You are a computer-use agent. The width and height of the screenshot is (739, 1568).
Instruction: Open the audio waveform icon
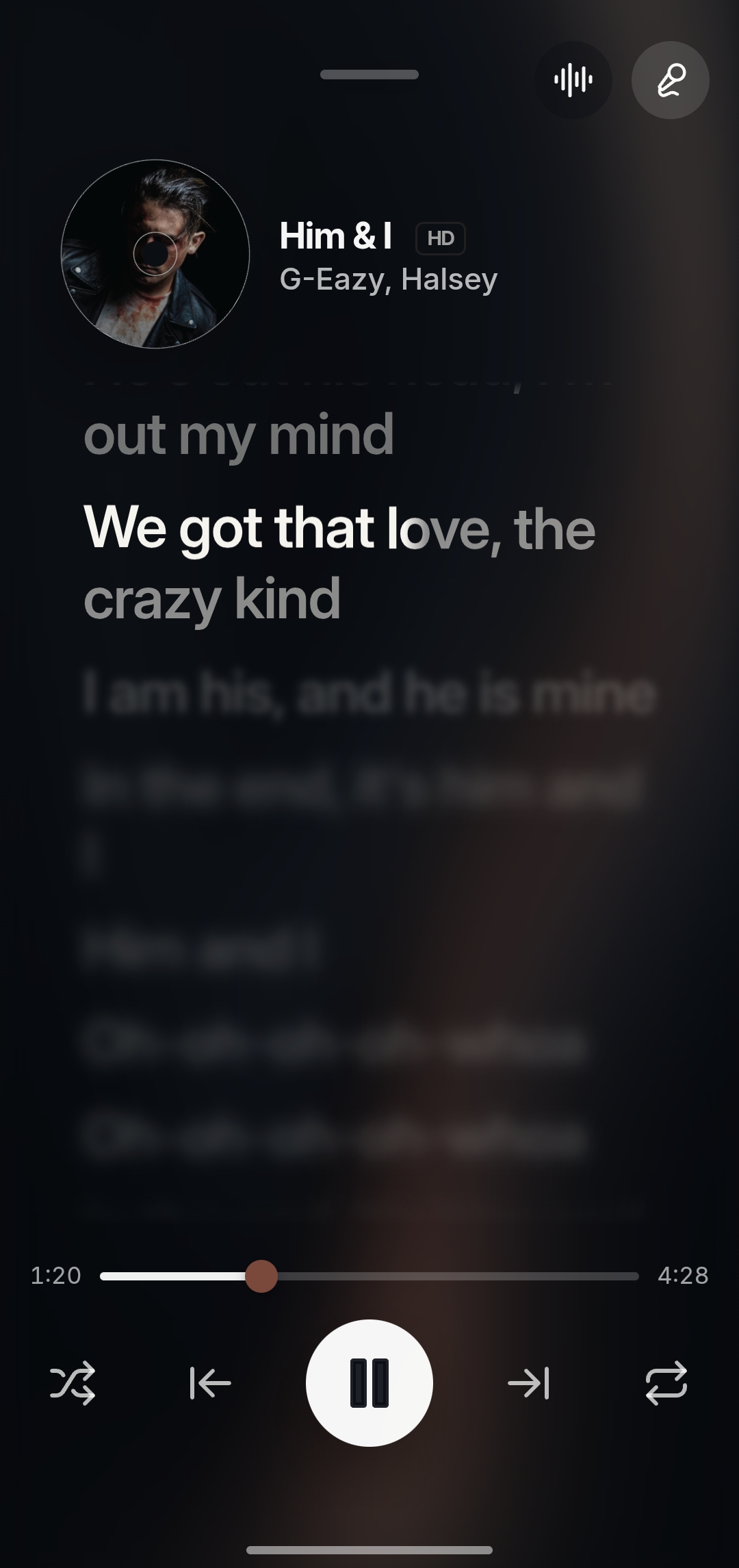pyautogui.click(x=573, y=80)
